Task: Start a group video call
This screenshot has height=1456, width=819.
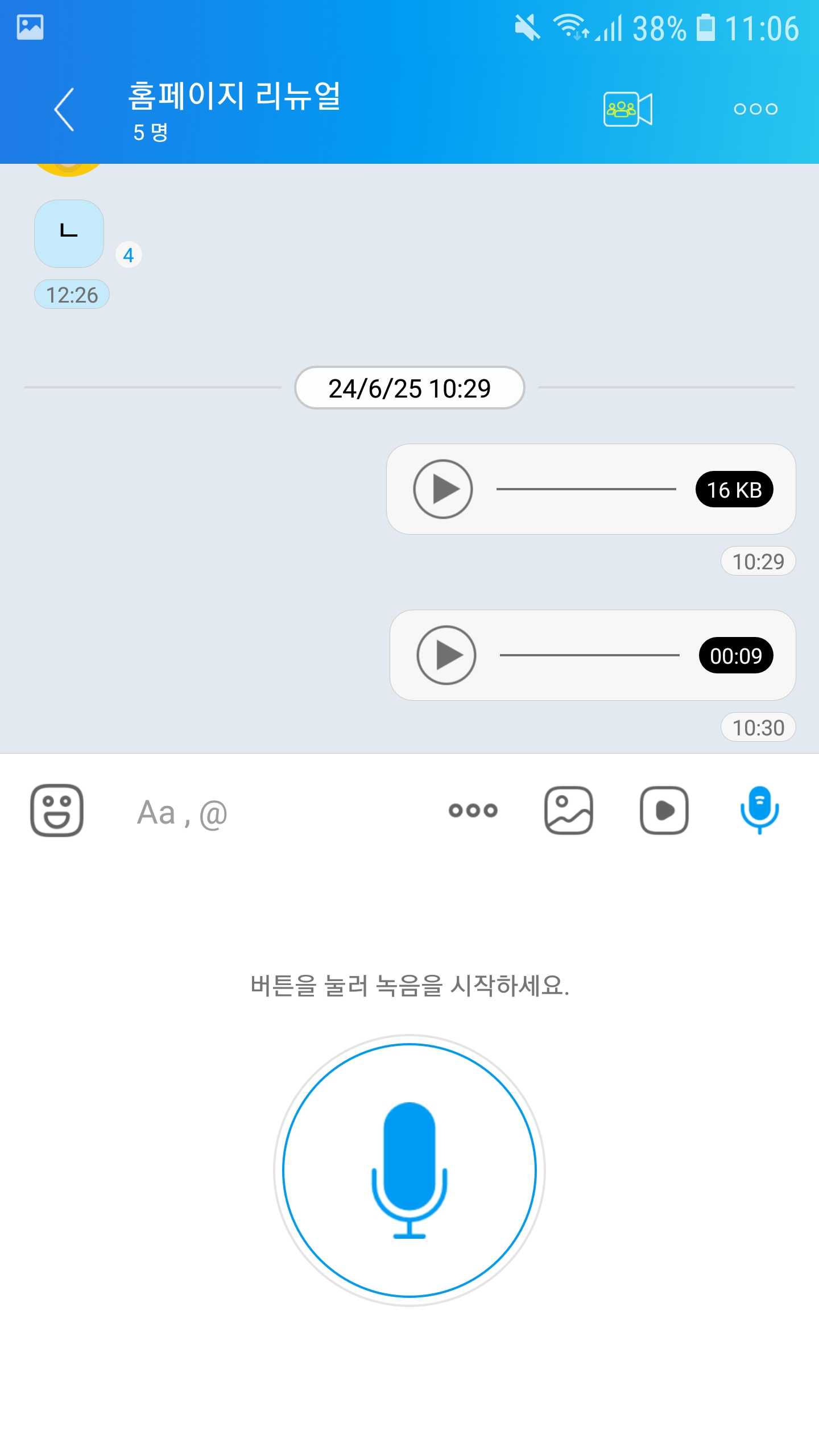Action: coord(628,109)
